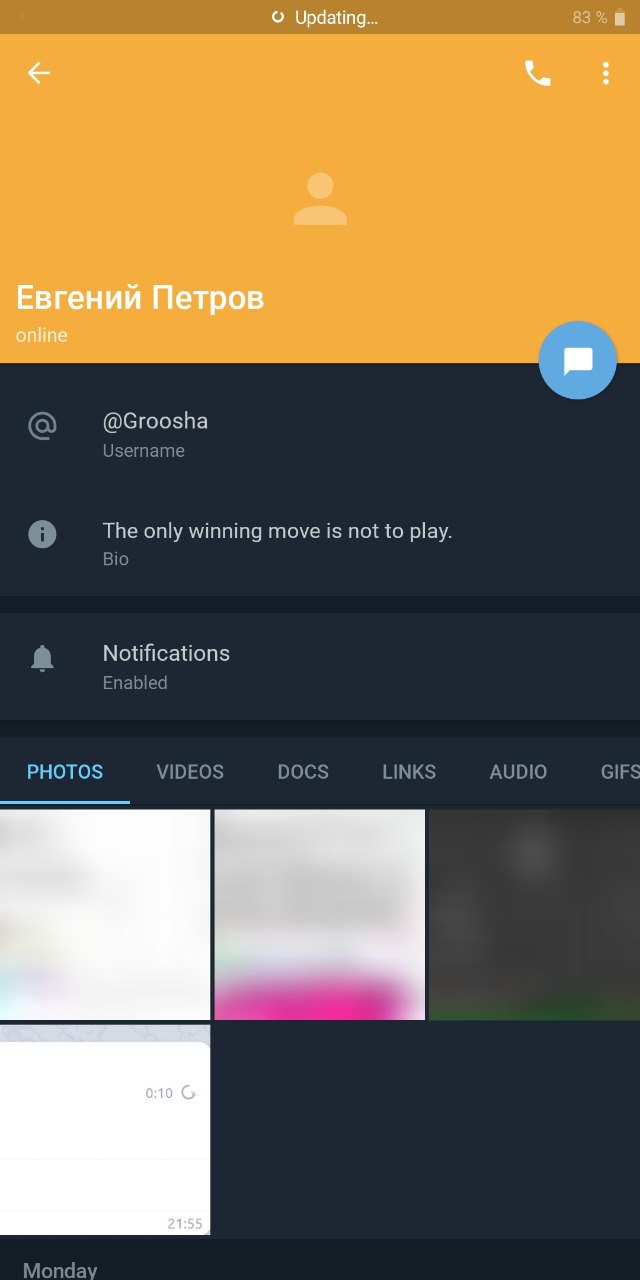Switch to the Links tab
The image size is (640, 1280).
(409, 772)
